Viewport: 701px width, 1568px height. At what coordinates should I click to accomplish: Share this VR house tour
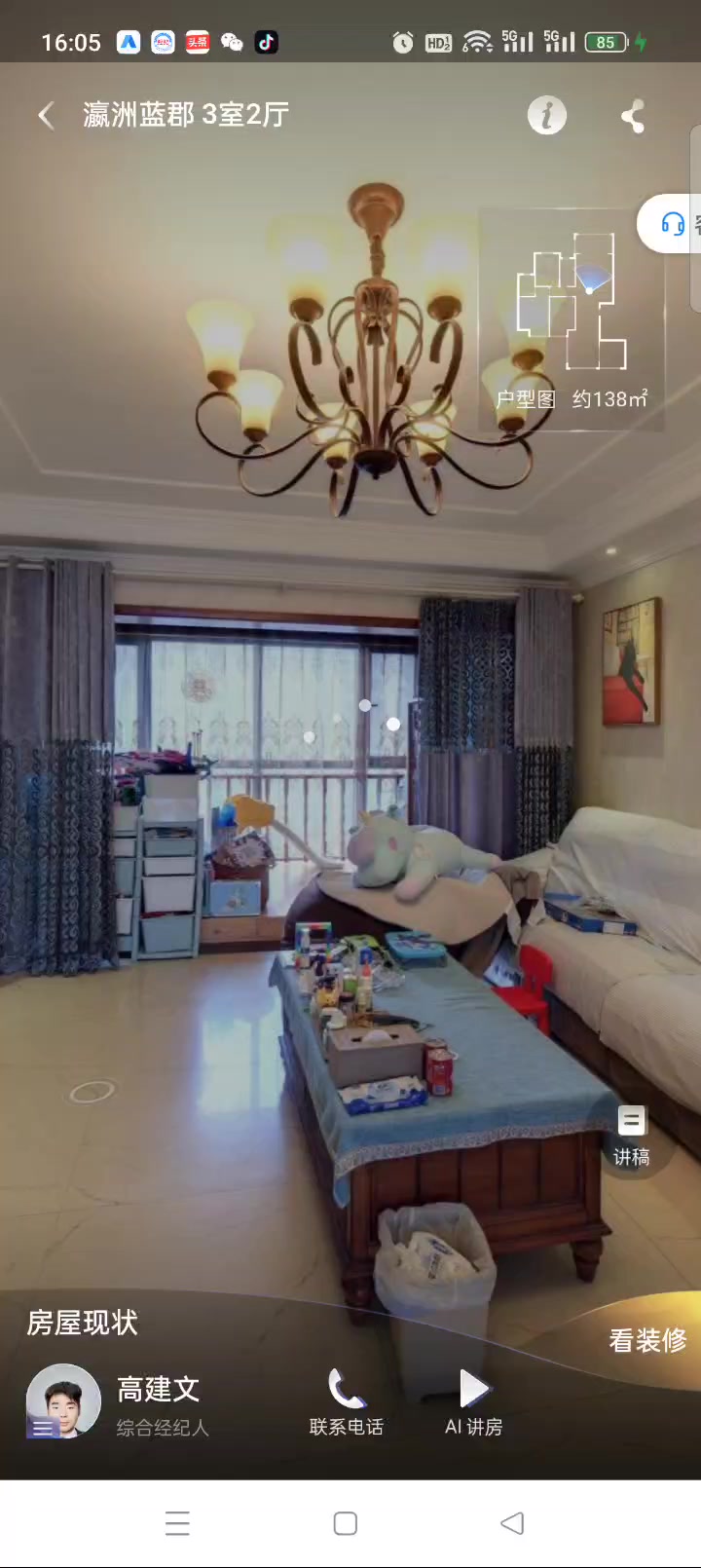pyautogui.click(x=633, y=117)
